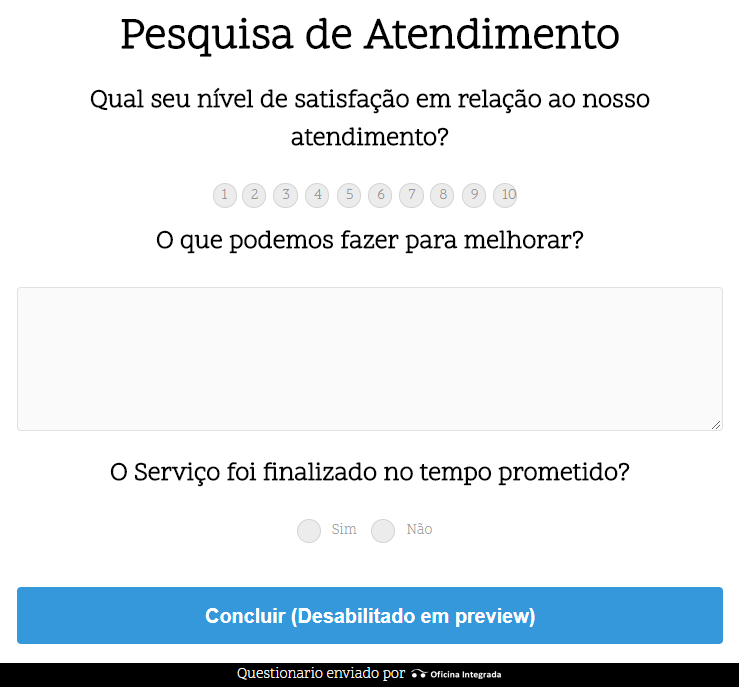Choose rating 3 for satisfaction
This screenshot has width=739, height=687.
pyautogui.click(x=286, y=195)
